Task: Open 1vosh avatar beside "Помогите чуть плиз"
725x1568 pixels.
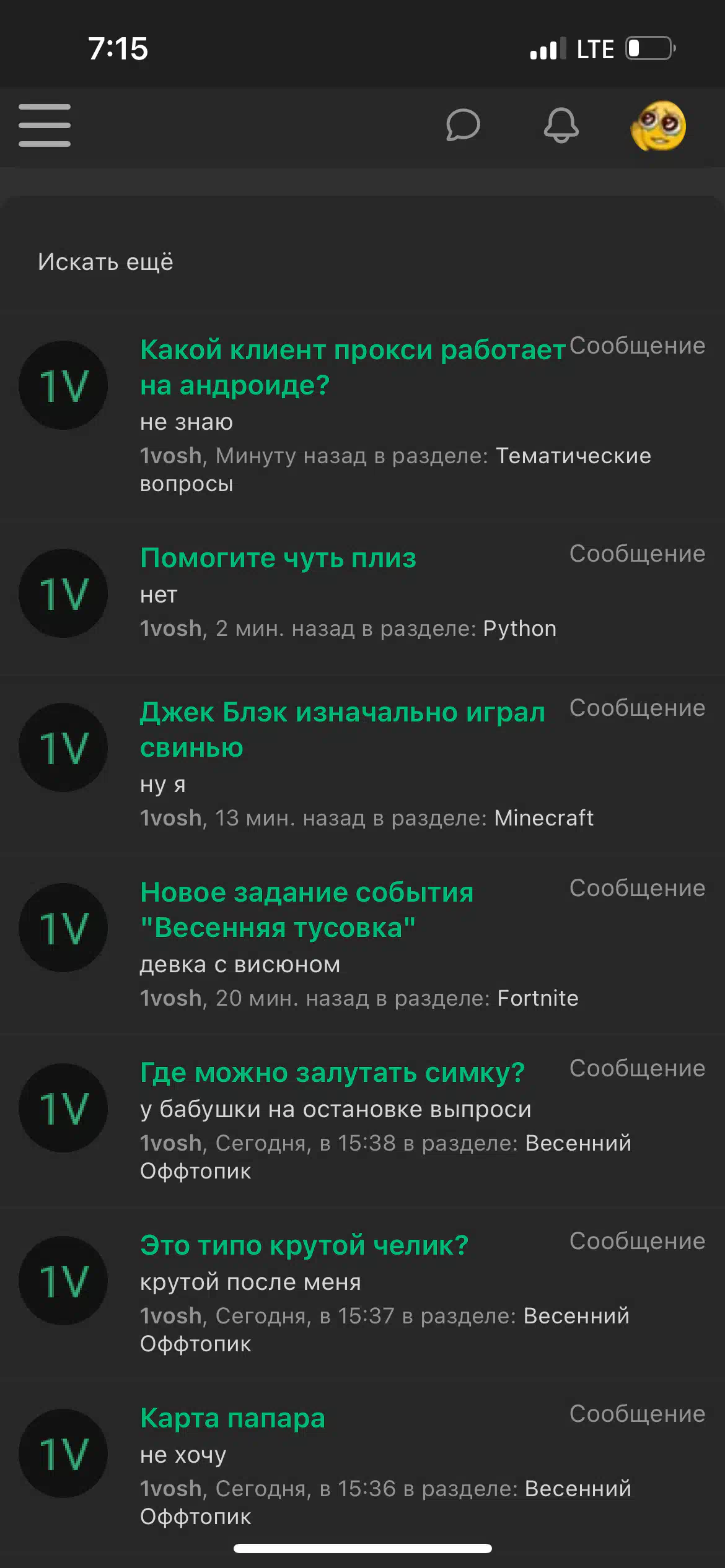Action: tap(63, 593)
